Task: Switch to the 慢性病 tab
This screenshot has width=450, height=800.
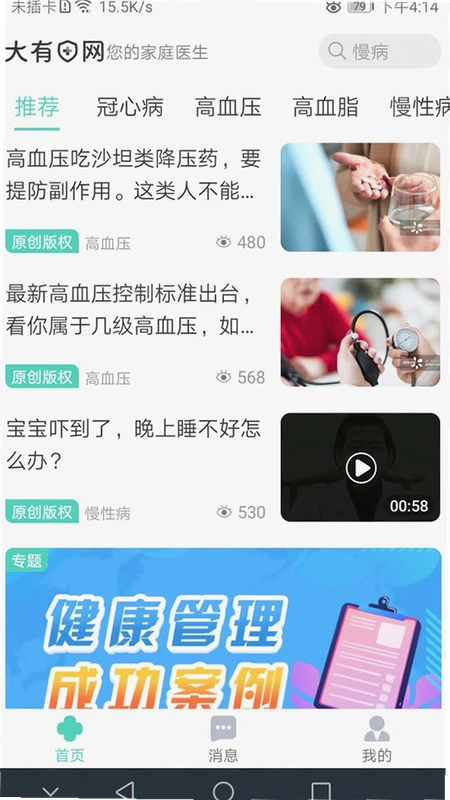Action: pyautogui.click(x=419, y=108)
